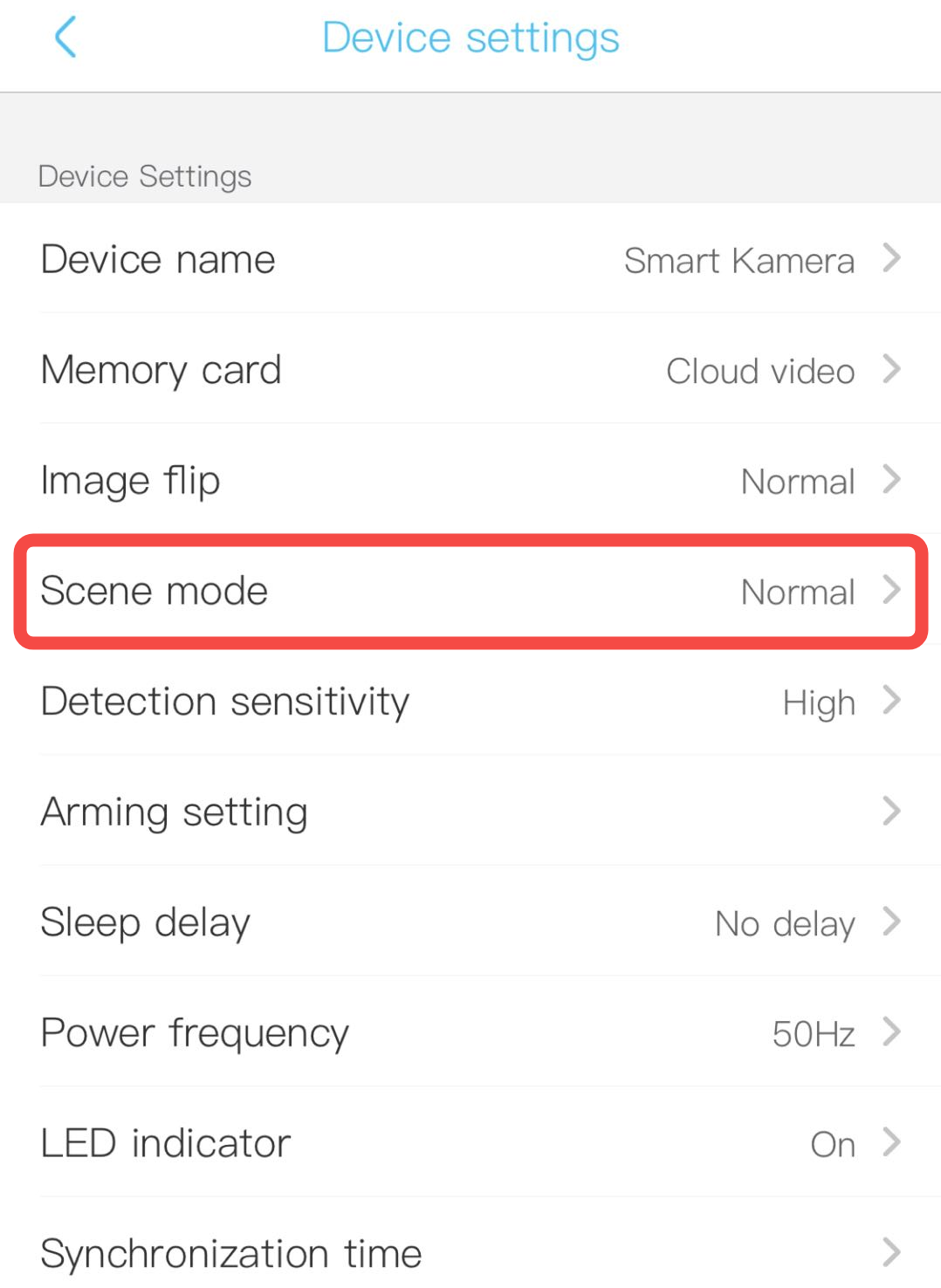Change the Sleep delay option

pos(470,922)
